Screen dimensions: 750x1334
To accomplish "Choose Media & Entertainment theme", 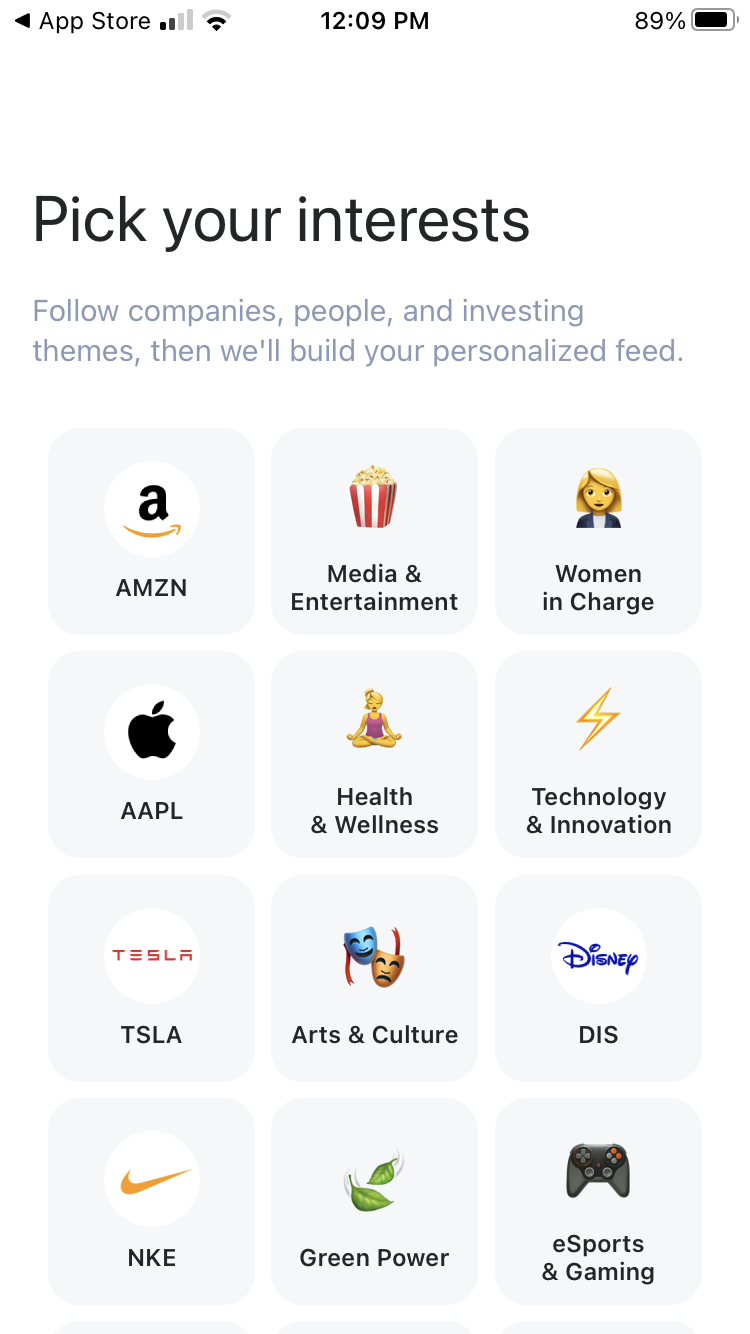I will pyautogui.click(x=374, y=531).
